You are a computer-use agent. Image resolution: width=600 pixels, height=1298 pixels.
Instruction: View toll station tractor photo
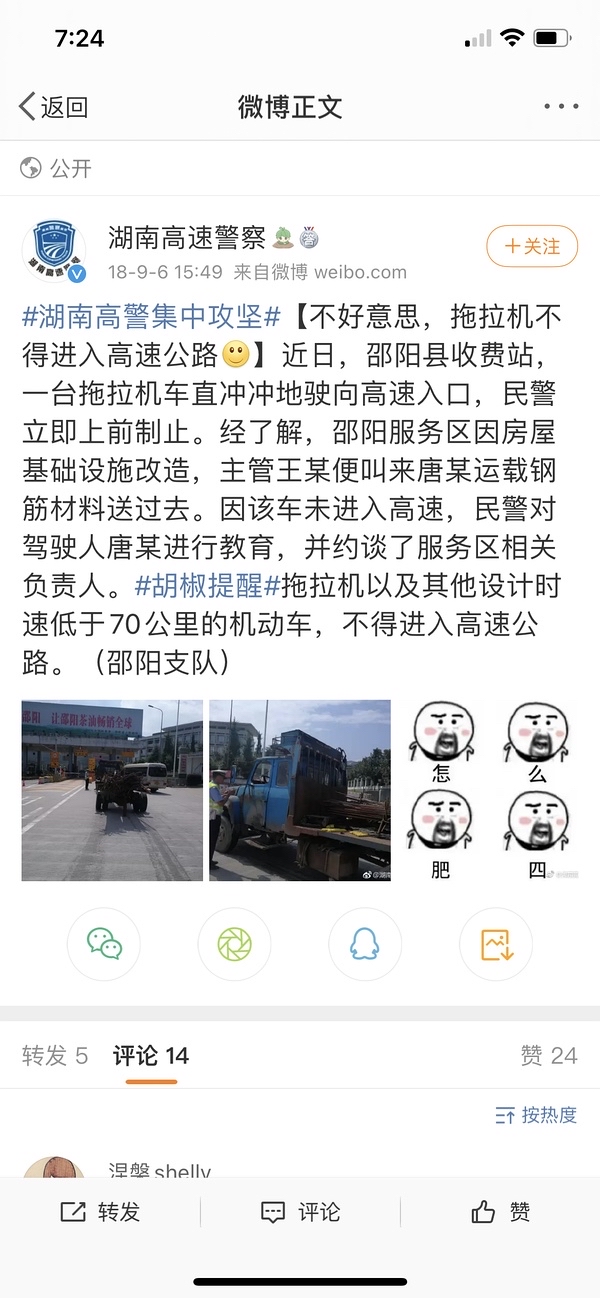coord(112,790)
